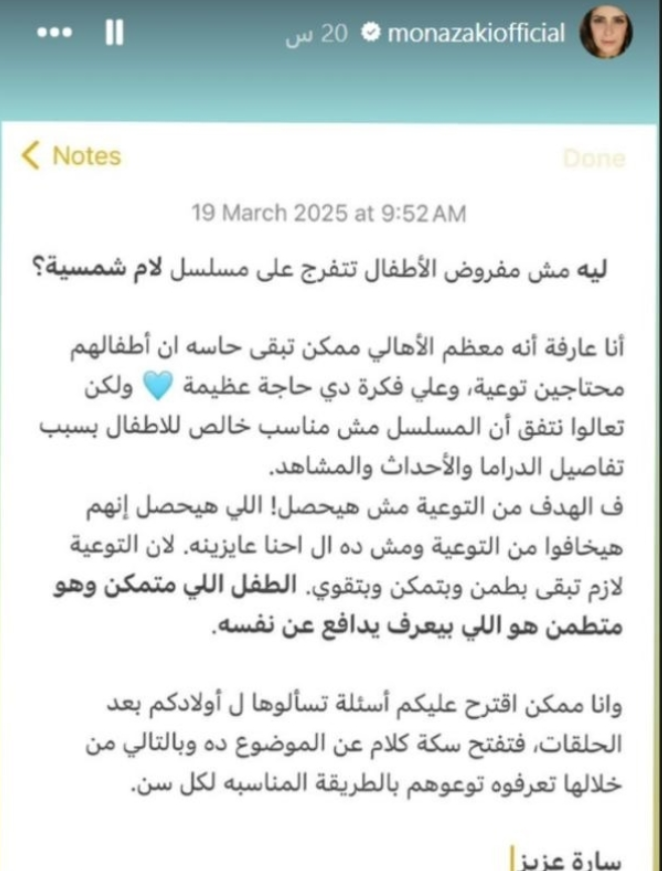Open monazakiofficial profile picture

[606, 34]
